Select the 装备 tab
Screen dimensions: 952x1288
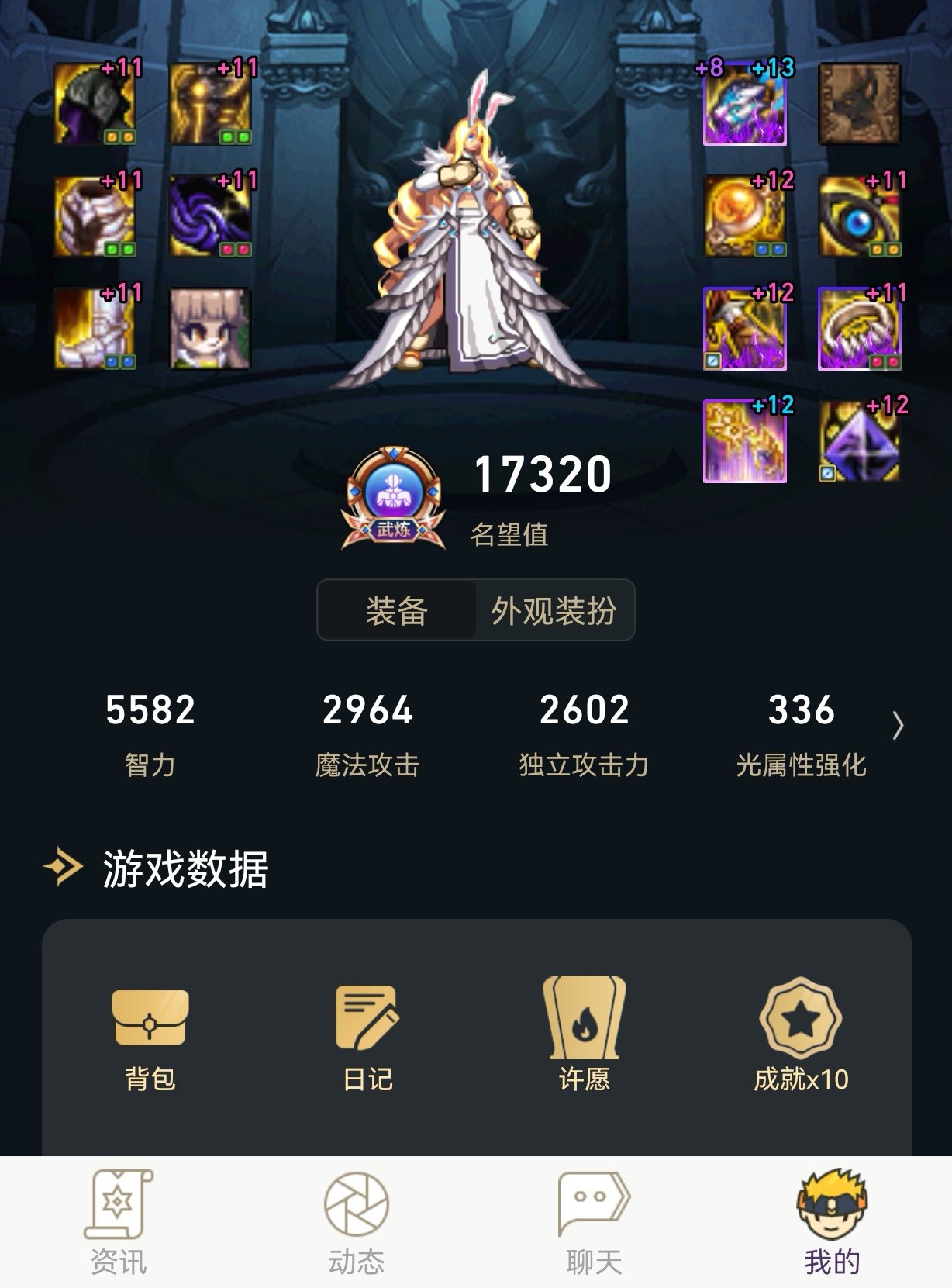(x=397, y=611)
